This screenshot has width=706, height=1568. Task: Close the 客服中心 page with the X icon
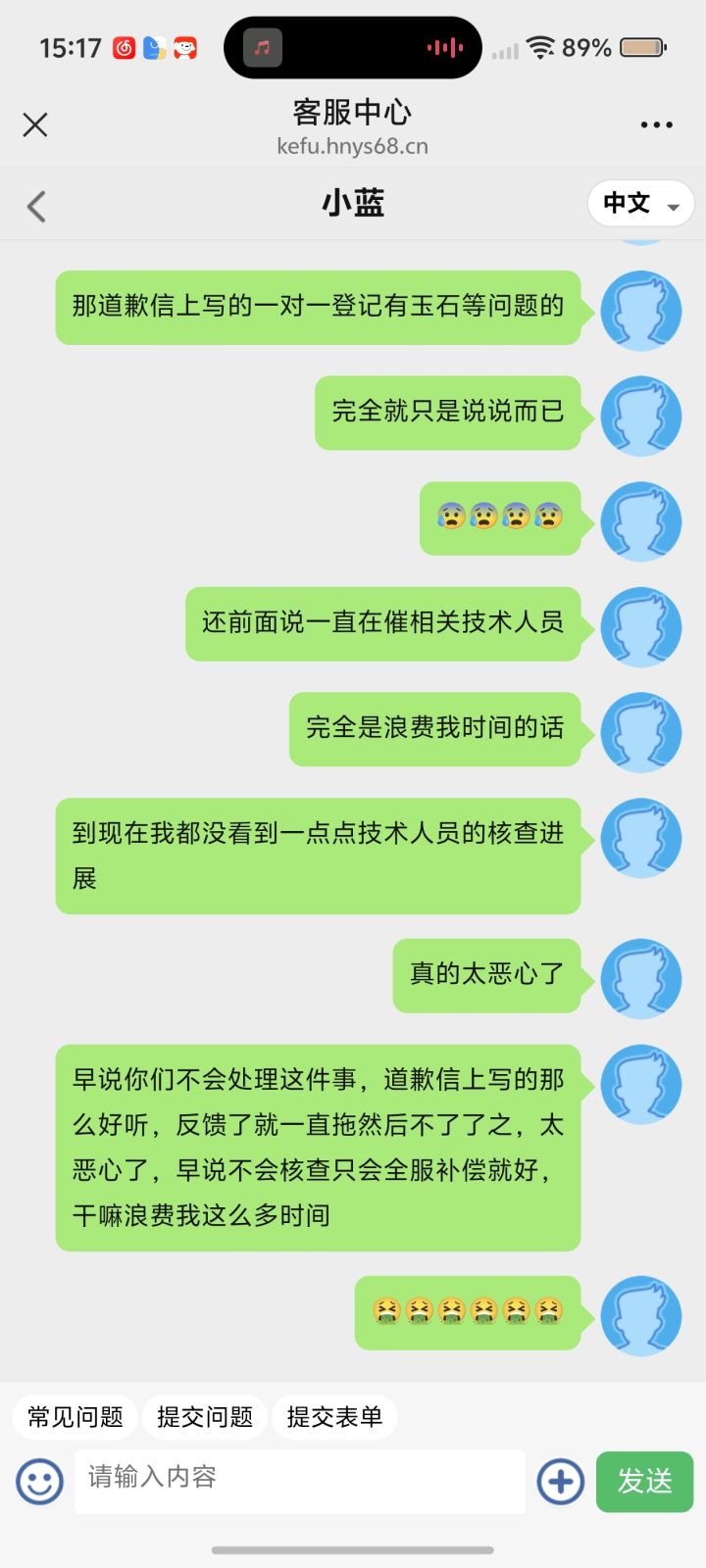[35, 124]
